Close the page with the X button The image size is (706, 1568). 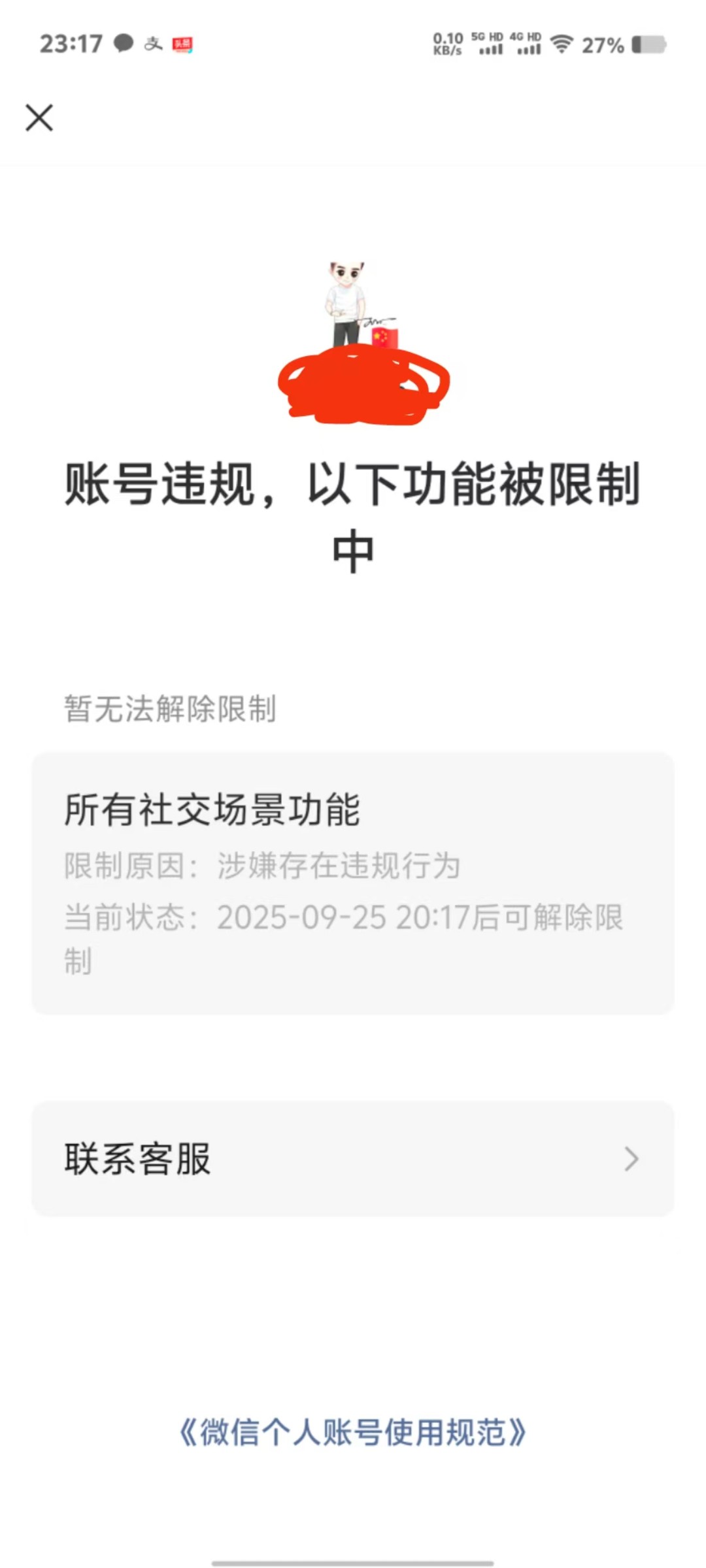(41, 118)
